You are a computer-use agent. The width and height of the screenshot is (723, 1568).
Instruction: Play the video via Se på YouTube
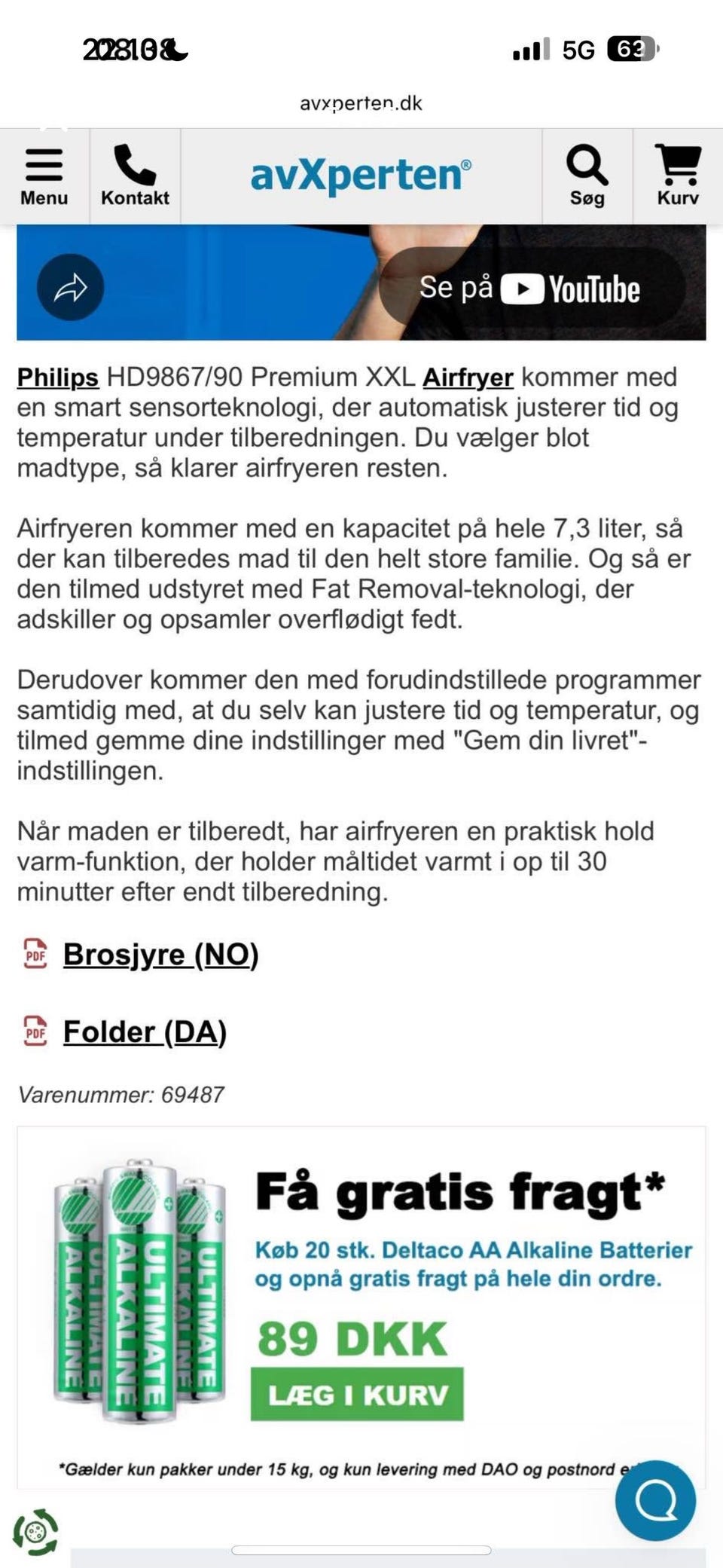coord(529,288)
